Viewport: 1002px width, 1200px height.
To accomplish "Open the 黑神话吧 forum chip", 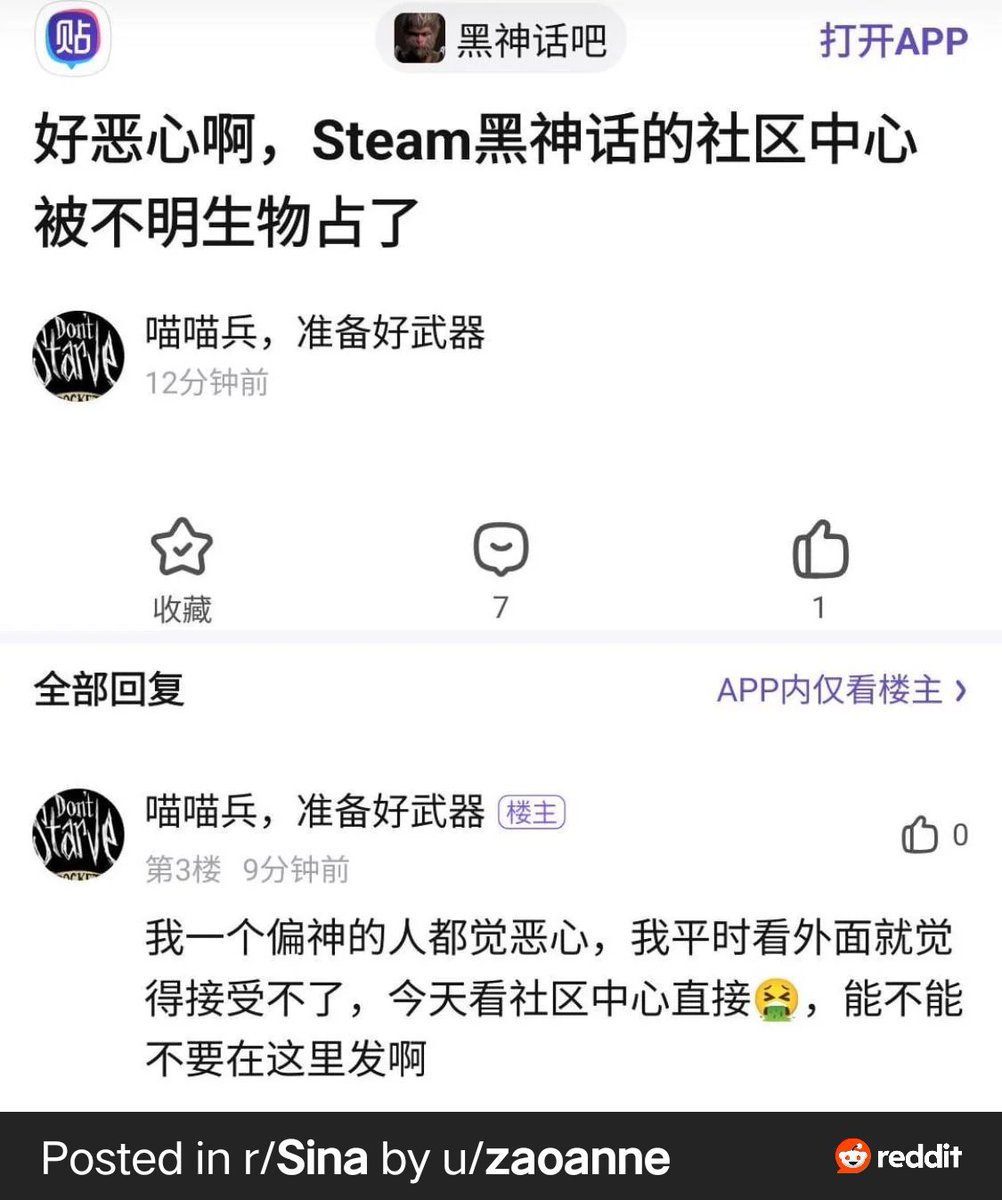I will (x=501, y=41).
